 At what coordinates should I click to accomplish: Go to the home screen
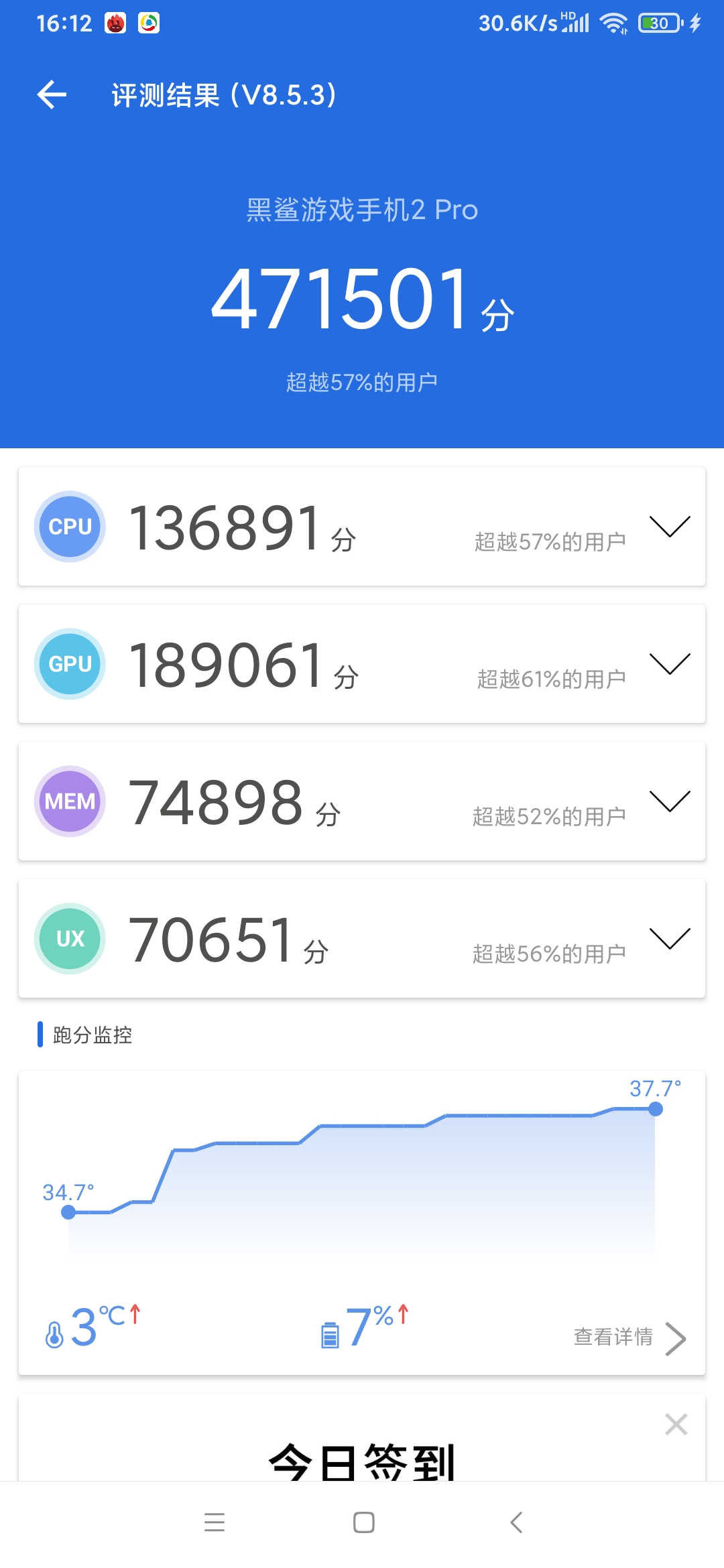363,1522
